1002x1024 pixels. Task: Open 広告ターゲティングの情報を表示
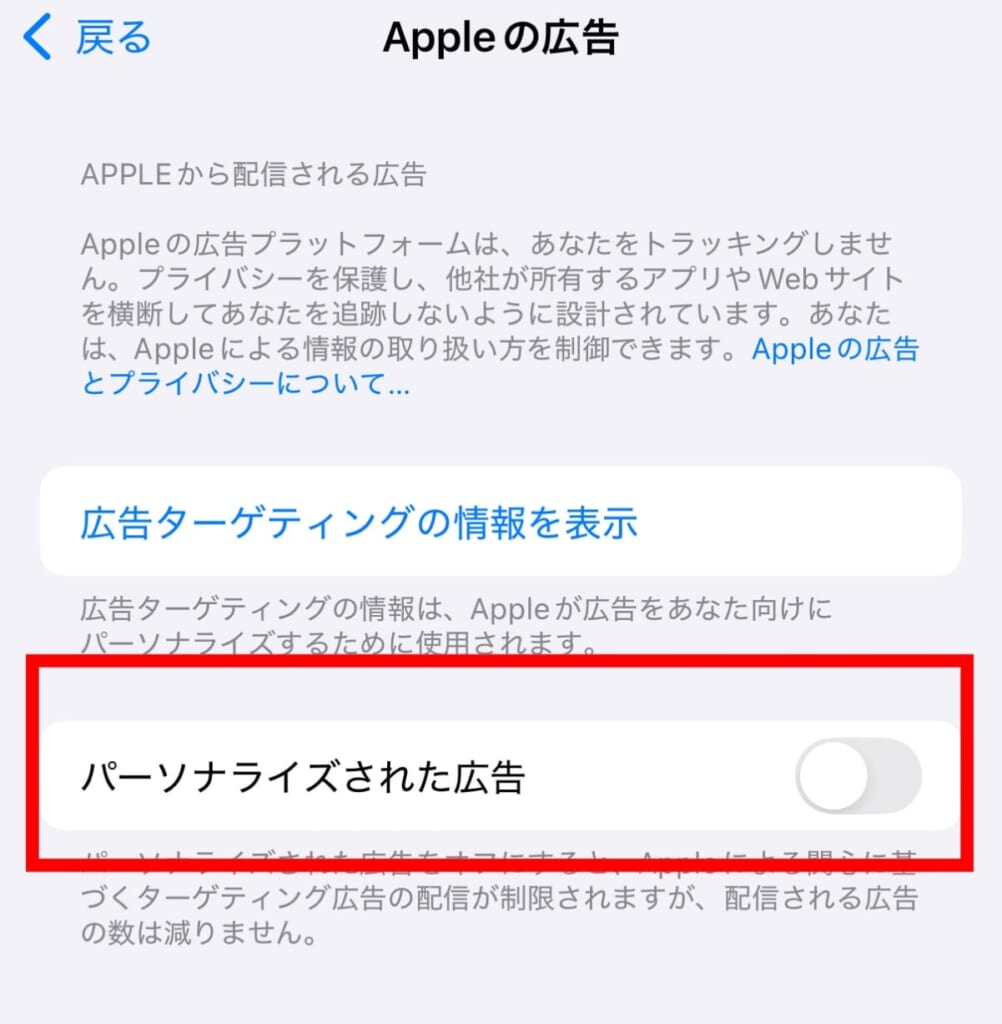(x=358, y=522)
